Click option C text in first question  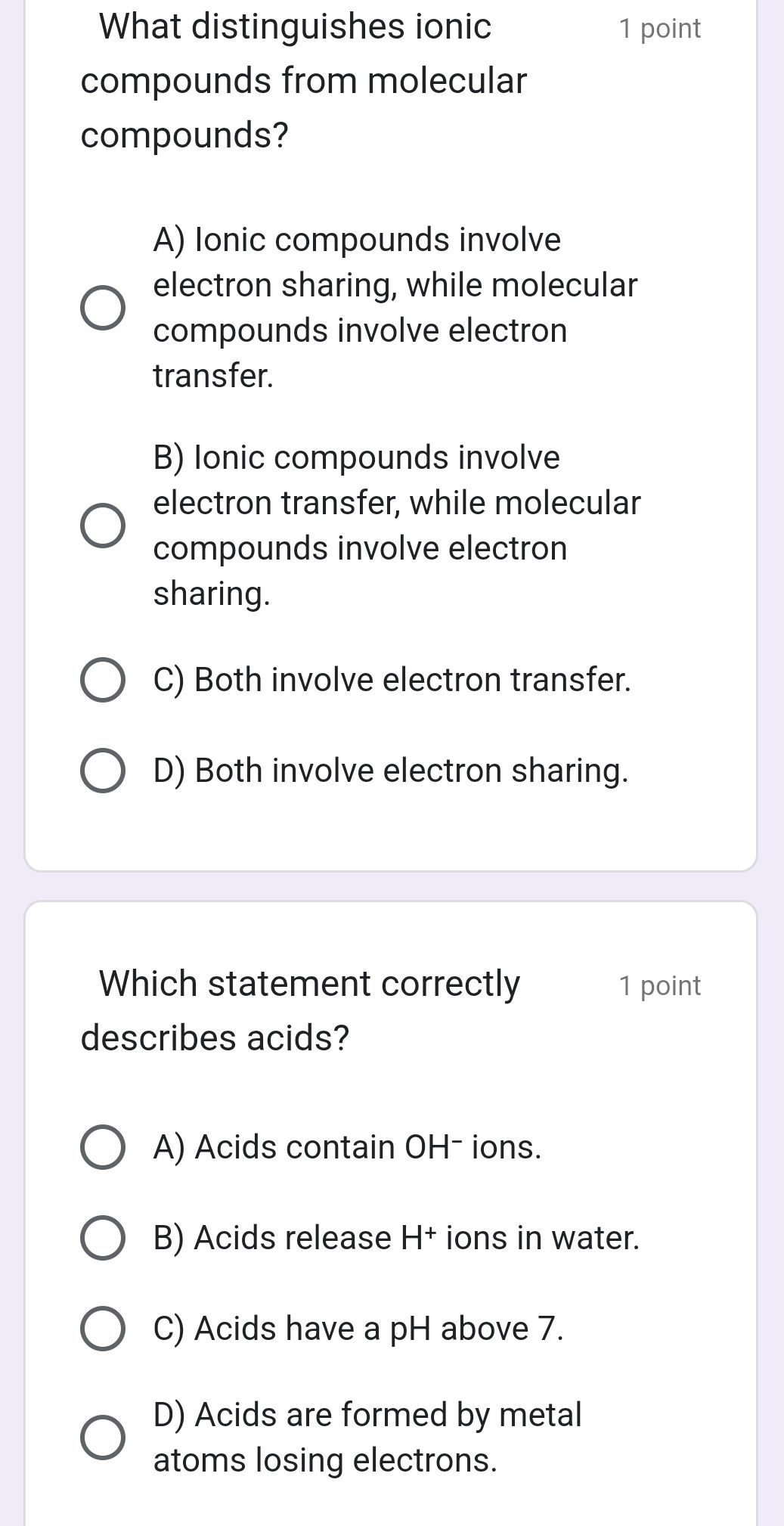(x=393, y=680)
